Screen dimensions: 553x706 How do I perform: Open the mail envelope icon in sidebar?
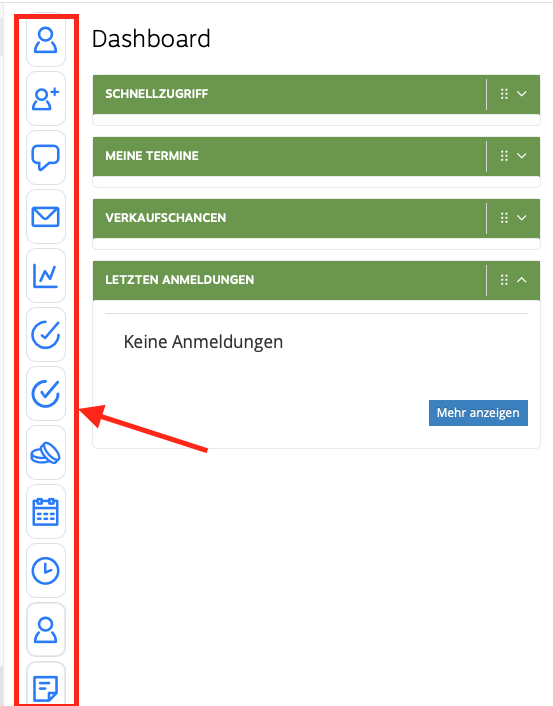(46, 217)
